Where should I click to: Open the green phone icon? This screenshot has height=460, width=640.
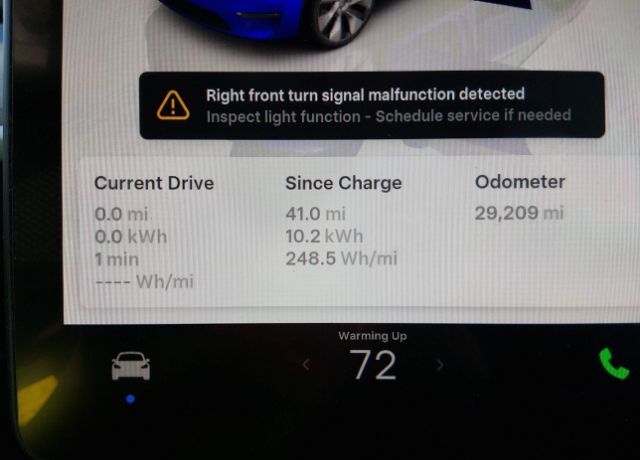click(x=614, y=363)
